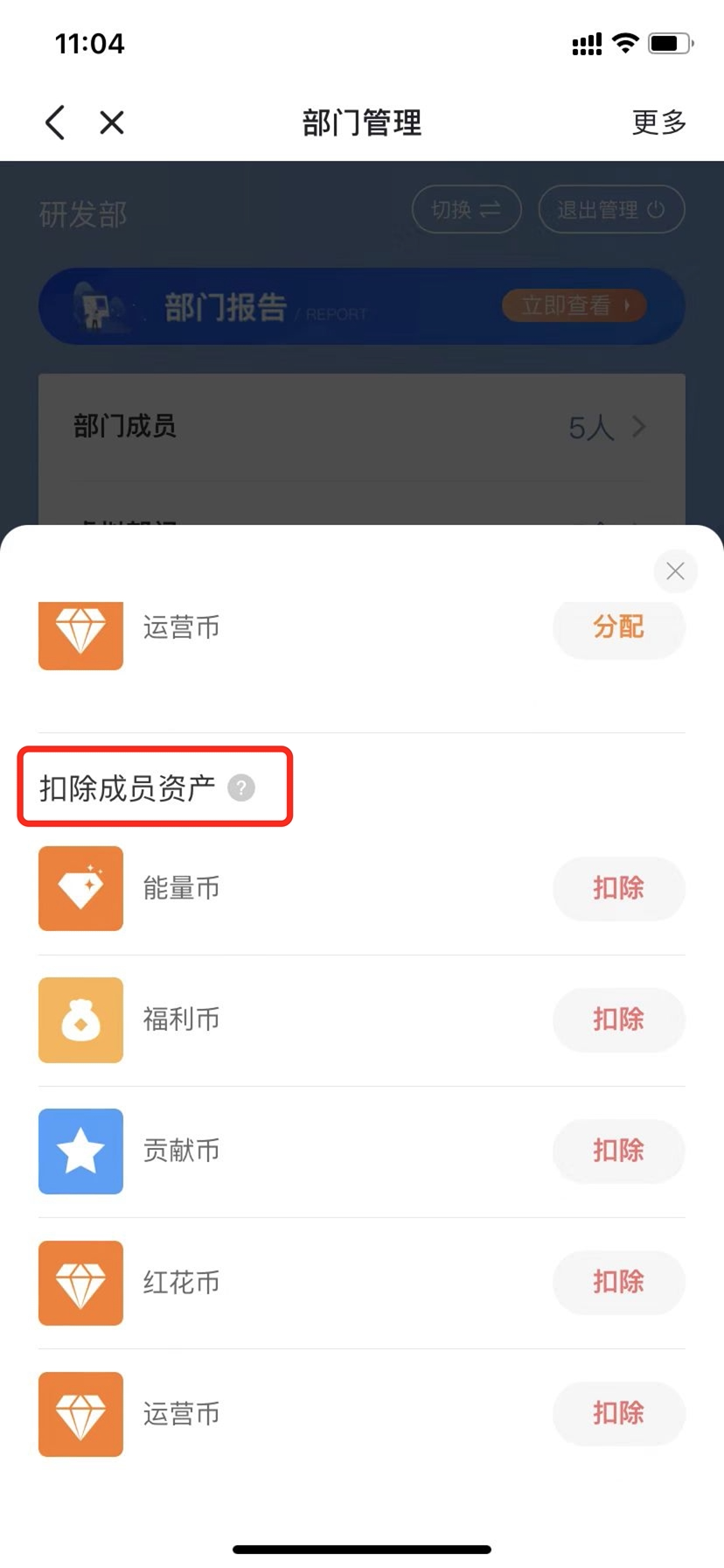Close the page with the X icon
This screenshot has width=724, height=1568.
coord(112,122)
